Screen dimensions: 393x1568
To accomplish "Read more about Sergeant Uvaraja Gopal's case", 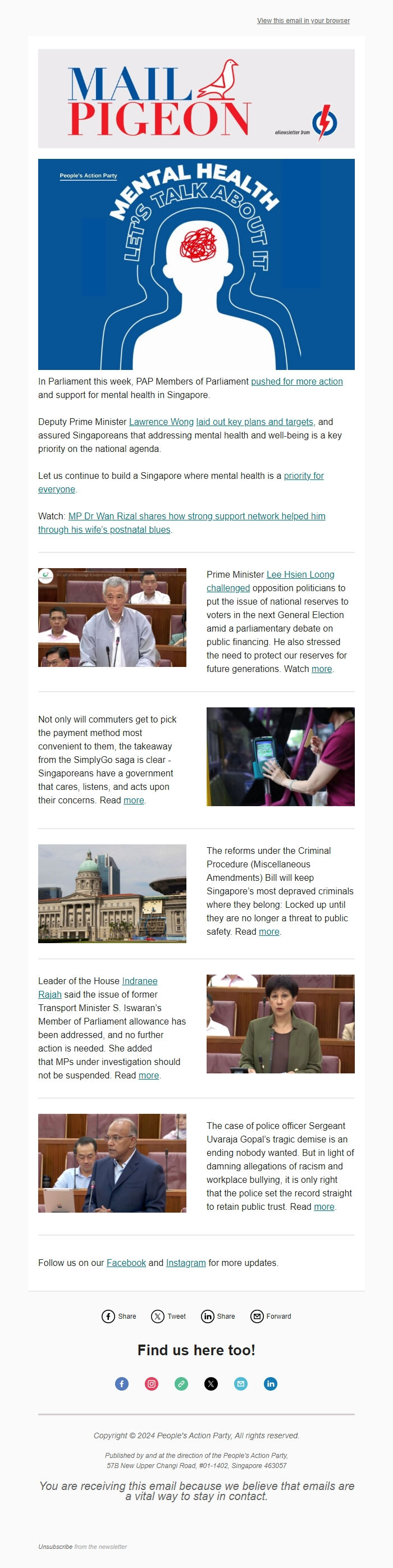I will (323, 1207).
